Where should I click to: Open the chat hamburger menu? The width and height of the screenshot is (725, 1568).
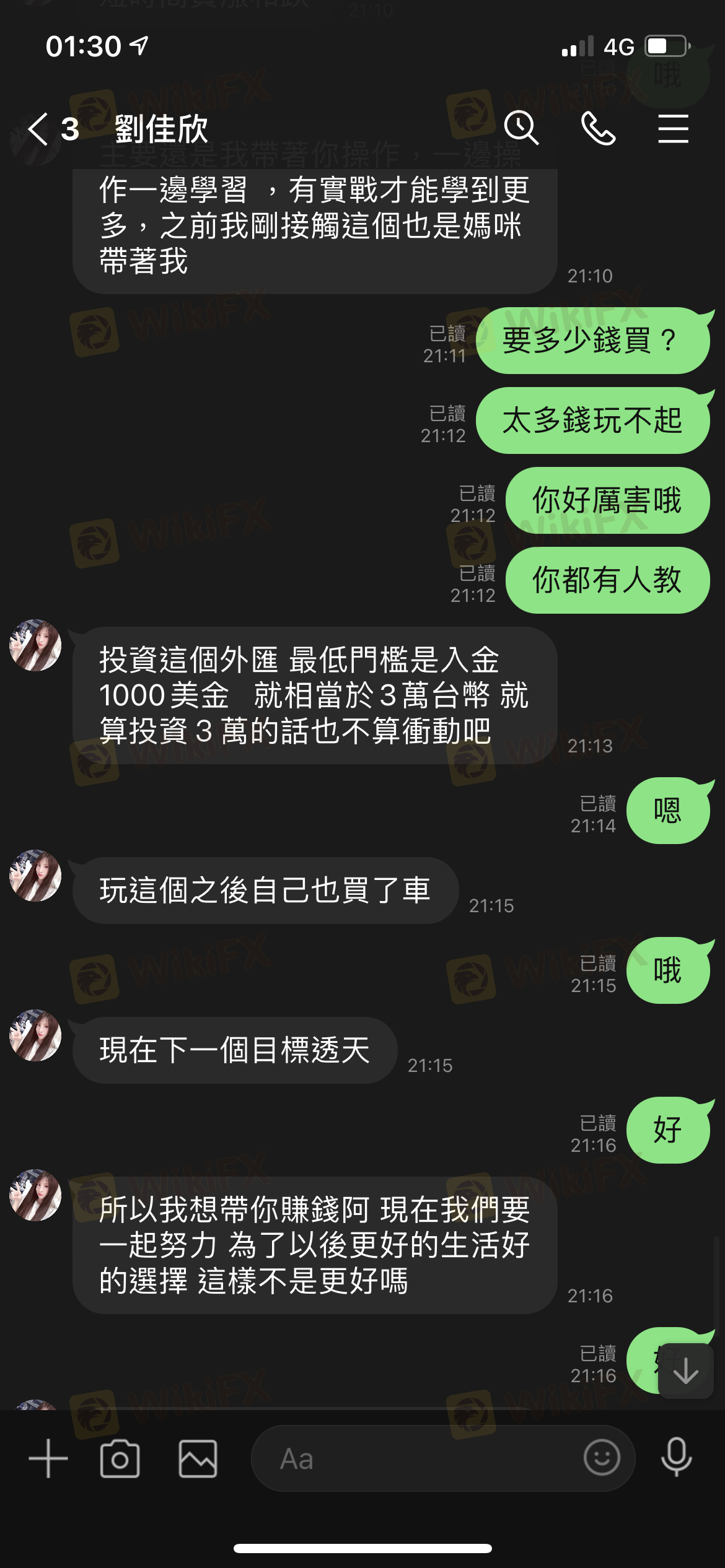click(673, 129)
